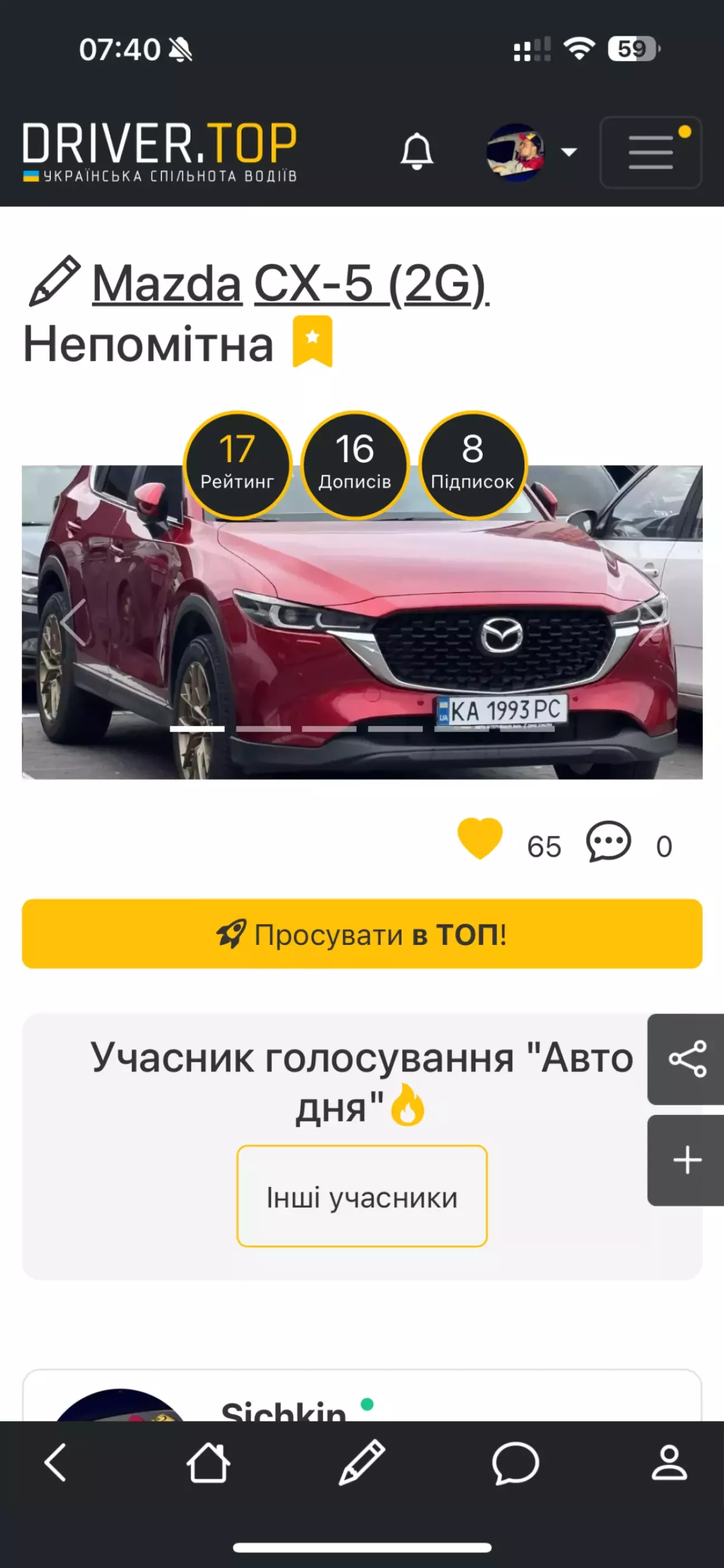Screen dimensions: 724x1568
Task: Edit the car using the pencil by the title
Action: tap(55, 281)
